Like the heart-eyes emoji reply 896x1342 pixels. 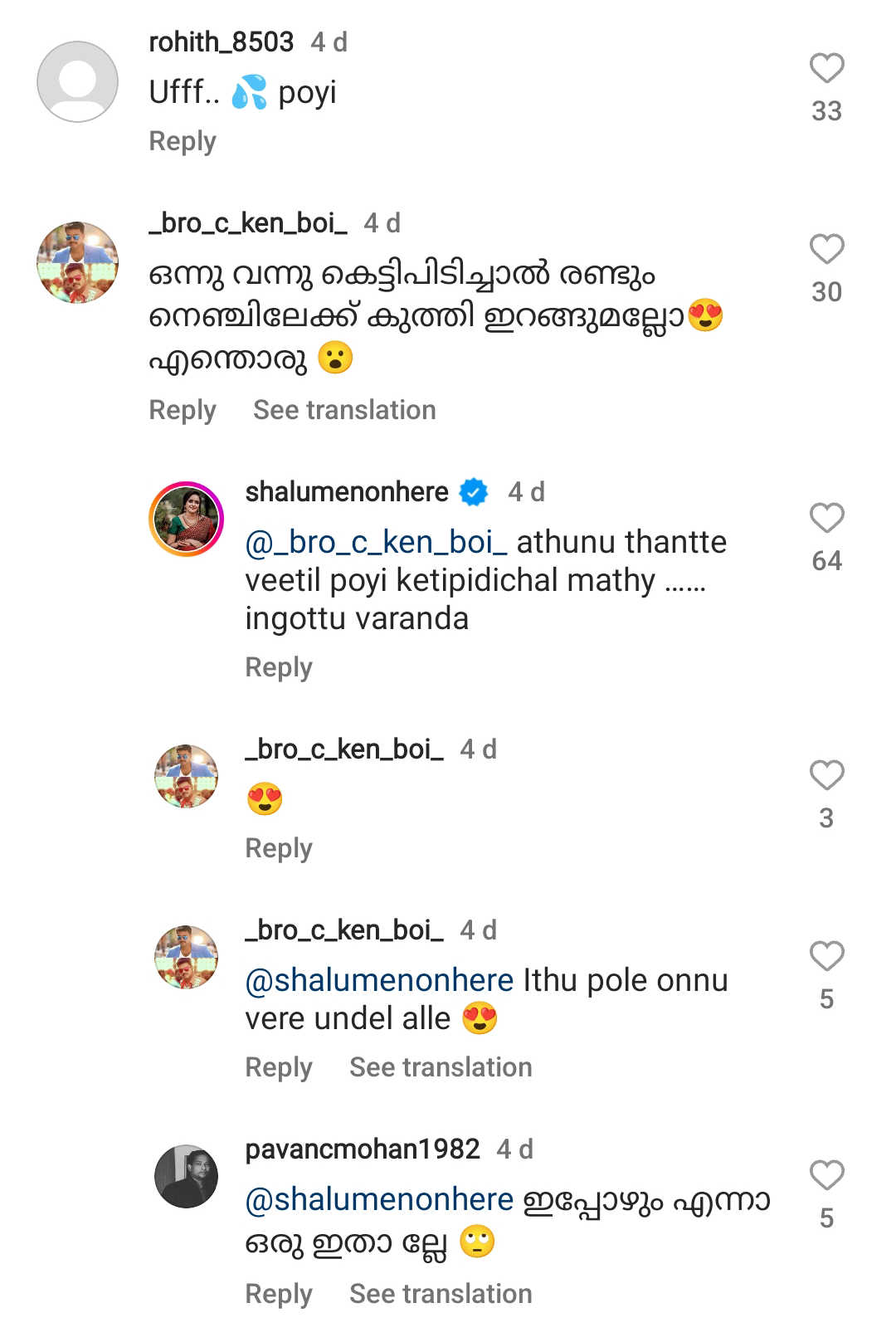[x=826, y=776]
